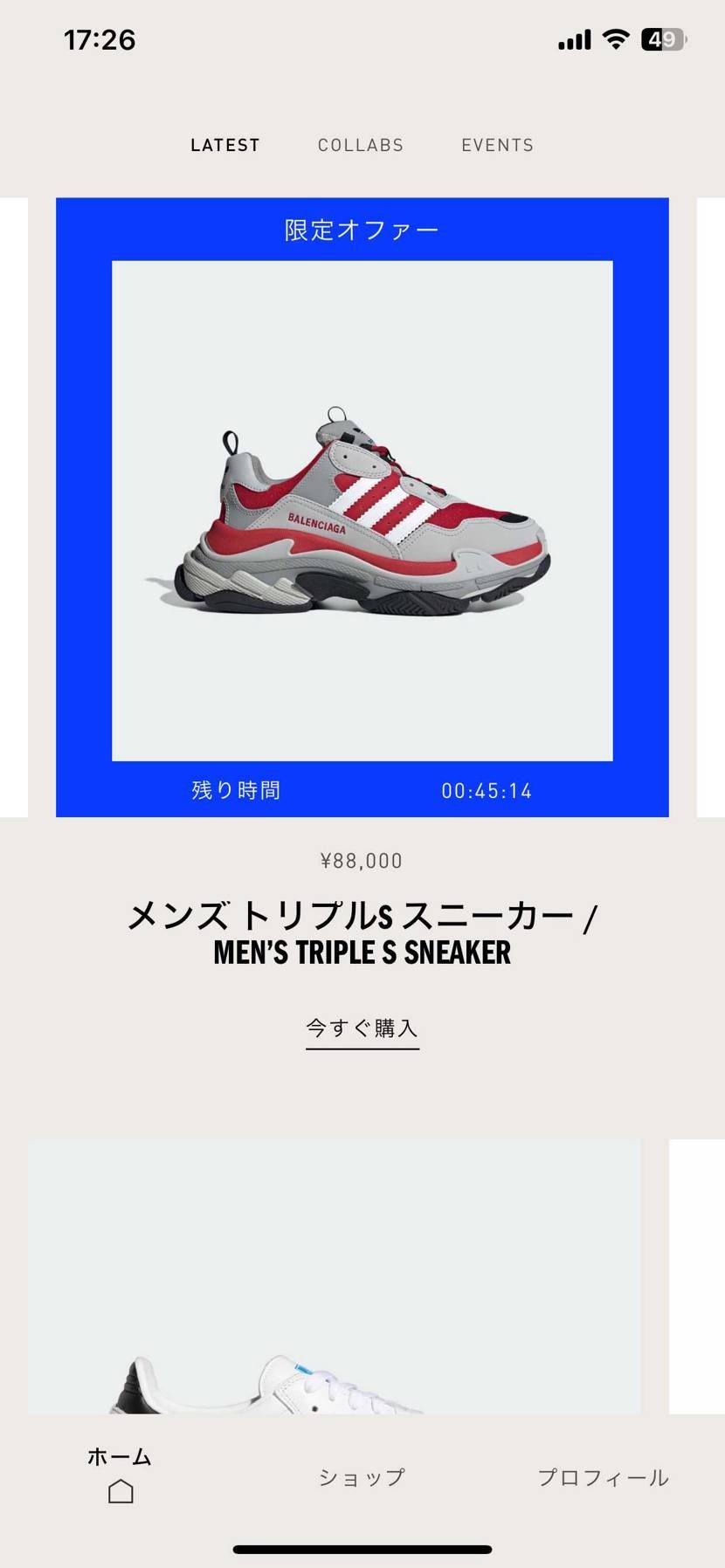The image size is (725, 1568).
Task: Open the white sneaker product card
Action: point(334,1276)
